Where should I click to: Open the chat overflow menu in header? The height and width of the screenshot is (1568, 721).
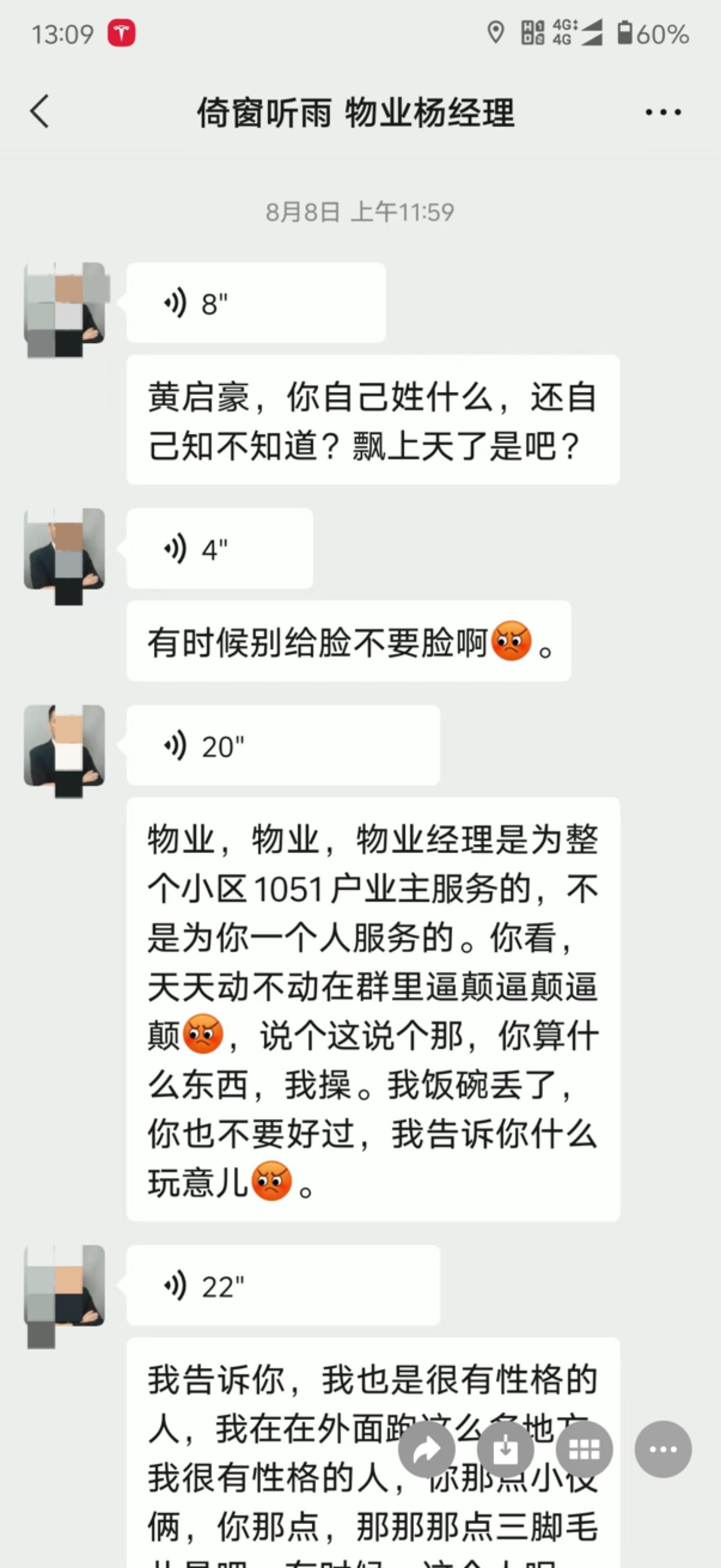[662, 112]
